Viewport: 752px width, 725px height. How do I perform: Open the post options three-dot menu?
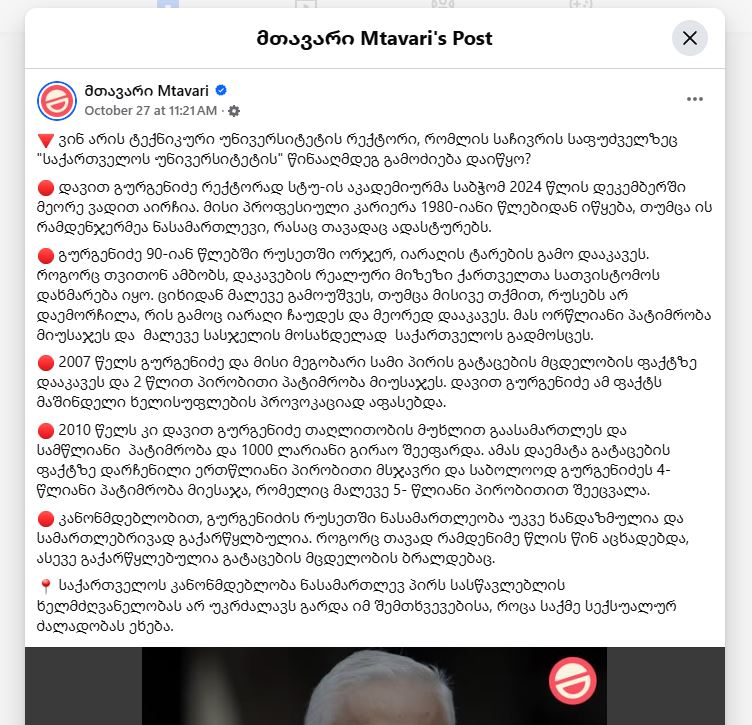(695, 99)
